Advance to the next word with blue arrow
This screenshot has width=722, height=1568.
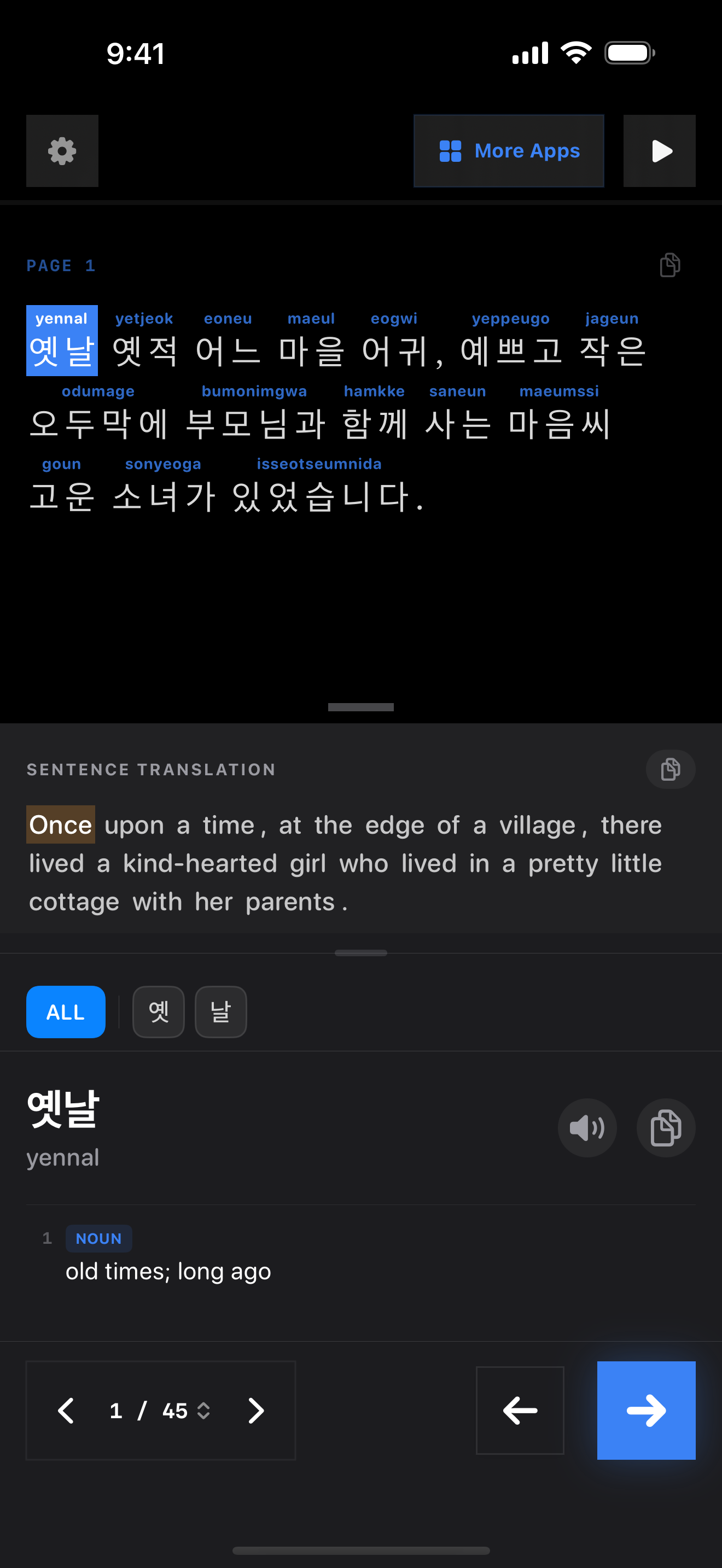click(646, 1411)
